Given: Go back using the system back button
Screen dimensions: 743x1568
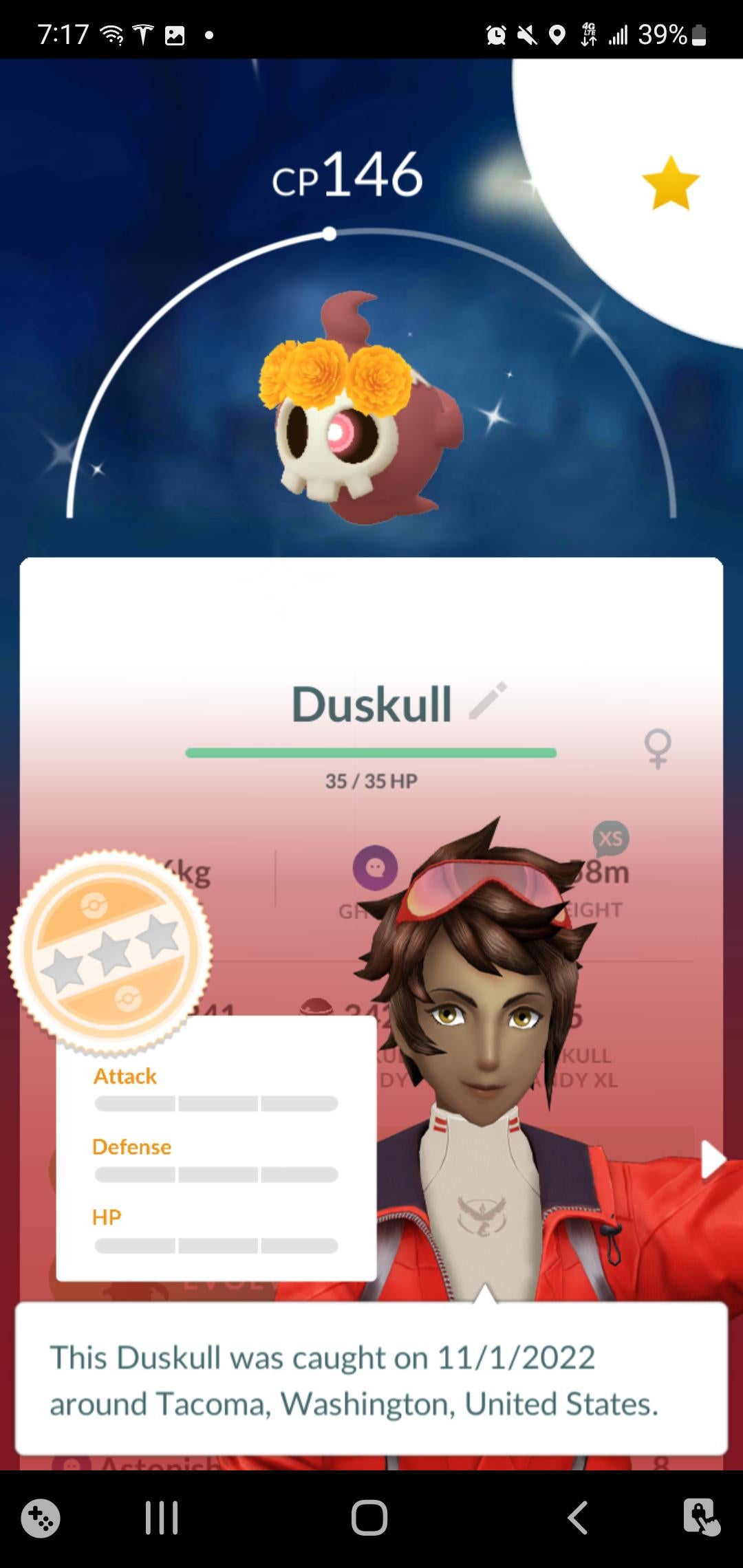Looking at the screenshot, I should [578, 1517].
